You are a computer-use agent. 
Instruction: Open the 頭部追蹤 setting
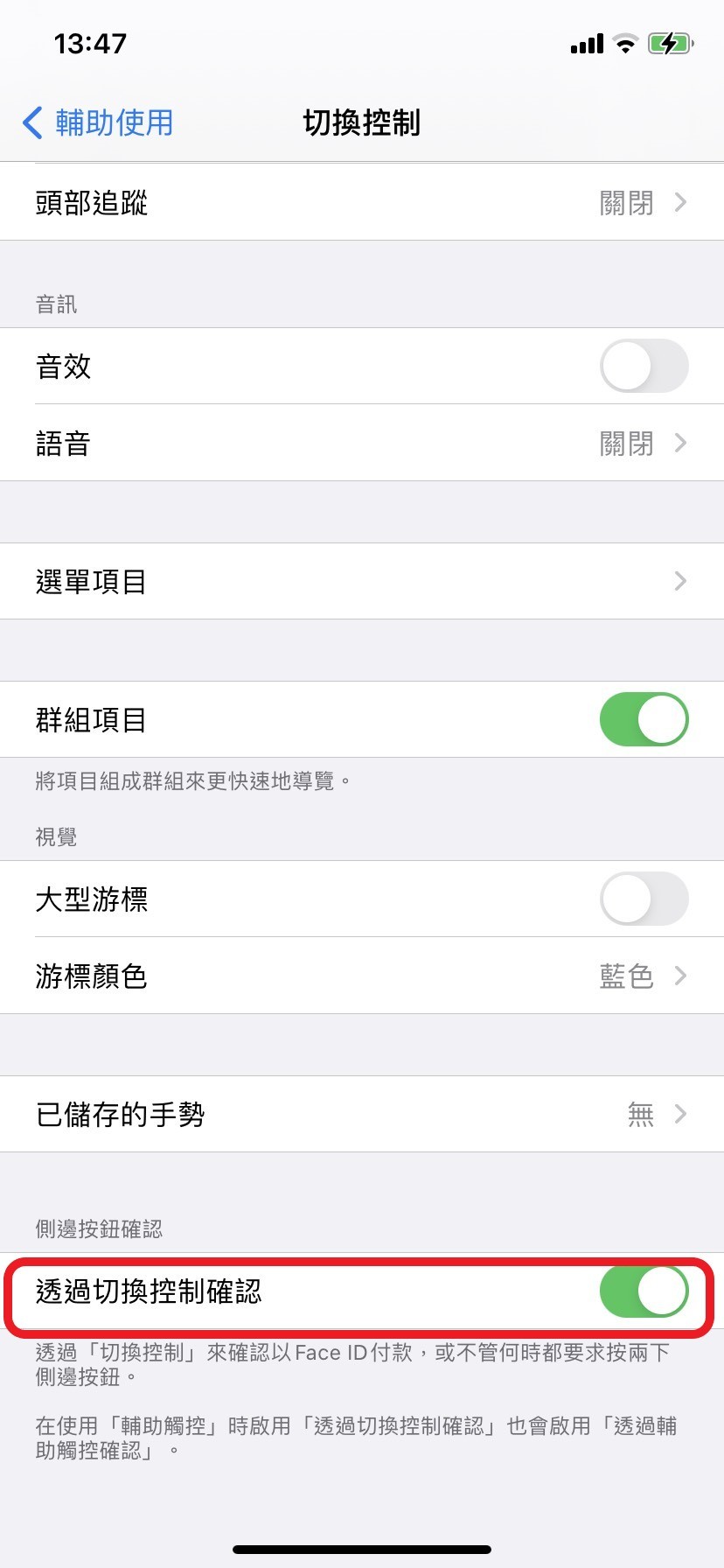tap(362, 202)
